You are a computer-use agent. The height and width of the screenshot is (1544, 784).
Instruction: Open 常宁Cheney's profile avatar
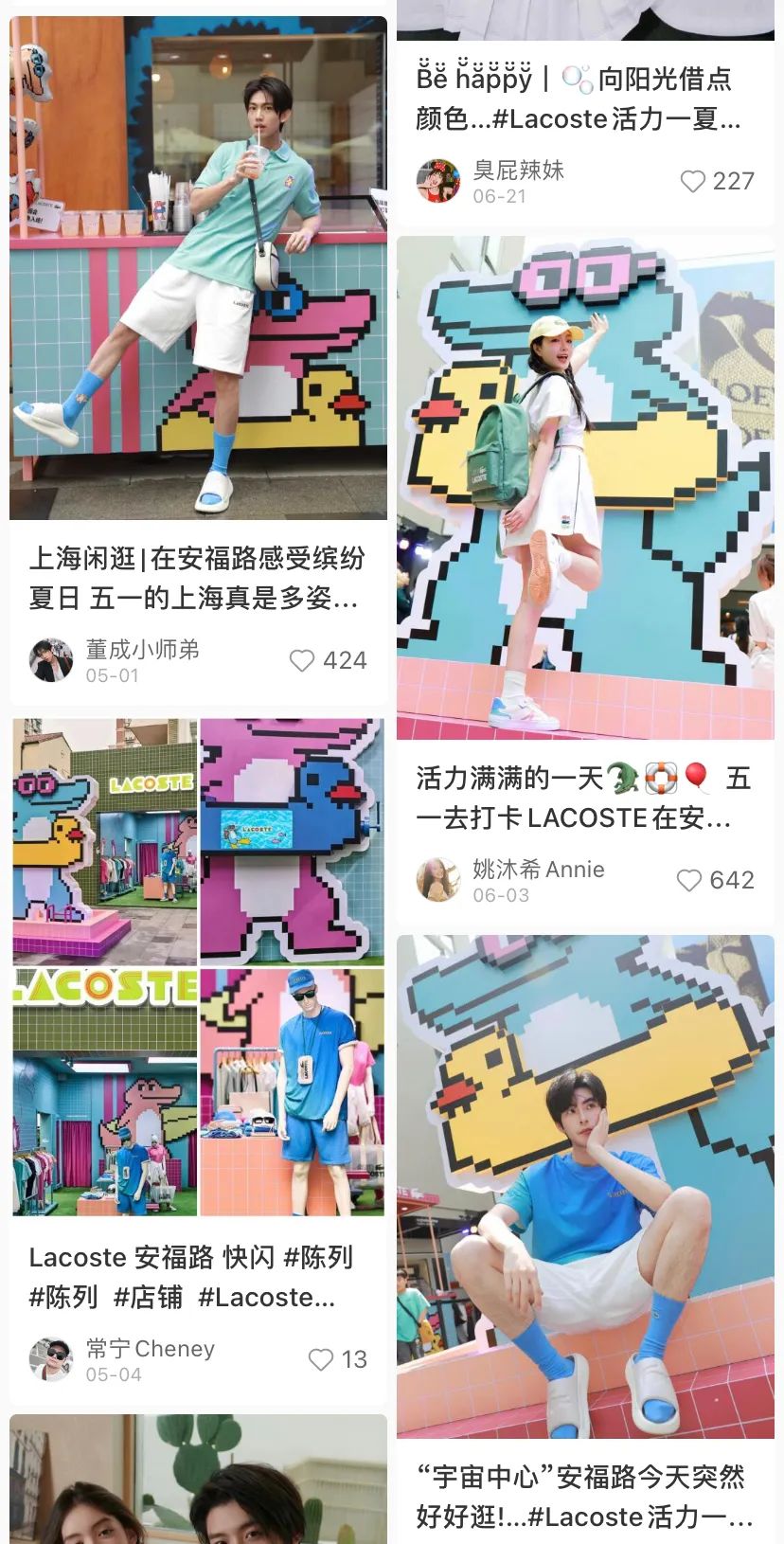point(51,1359)
